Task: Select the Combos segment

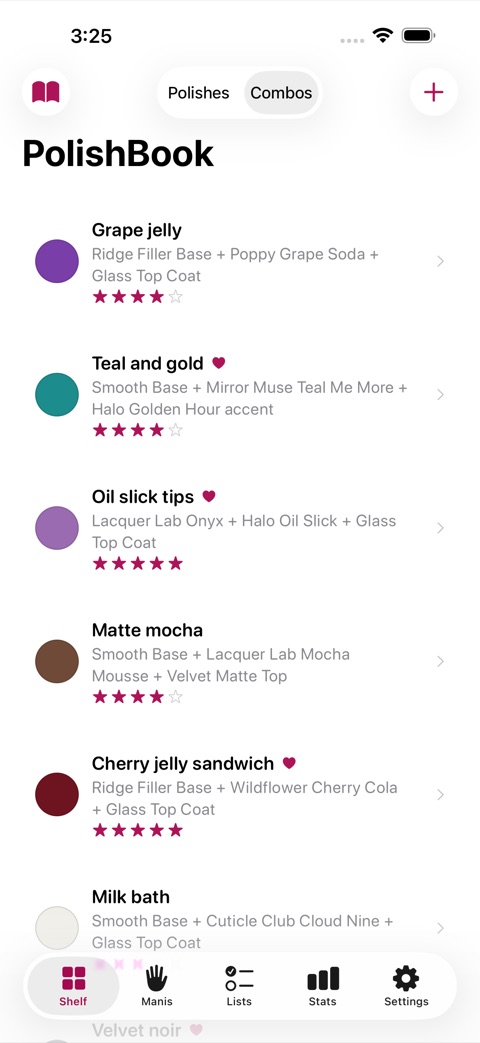Action: (281, 92)
